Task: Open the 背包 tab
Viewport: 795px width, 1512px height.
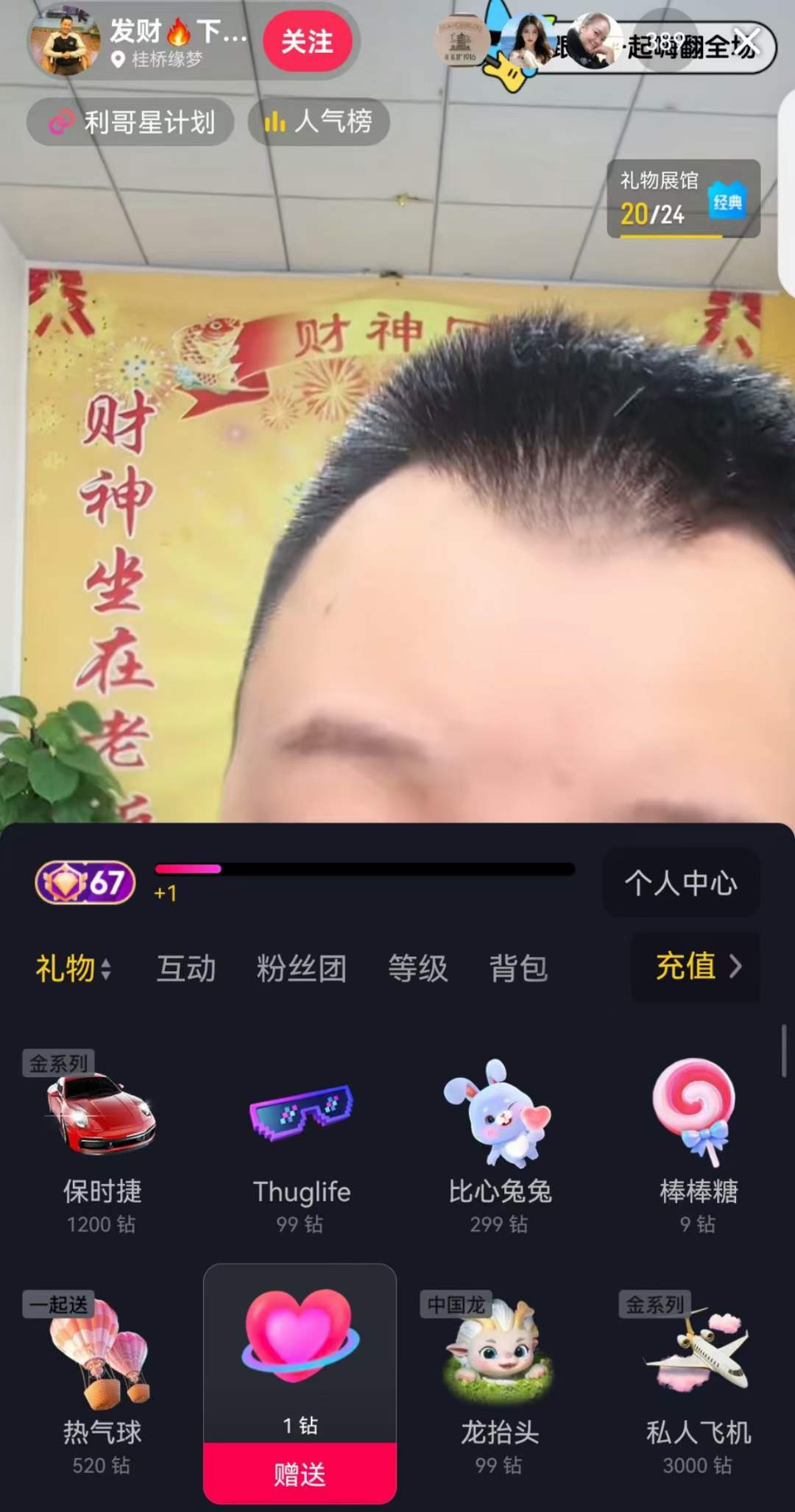Action: [x=518, y=968]
